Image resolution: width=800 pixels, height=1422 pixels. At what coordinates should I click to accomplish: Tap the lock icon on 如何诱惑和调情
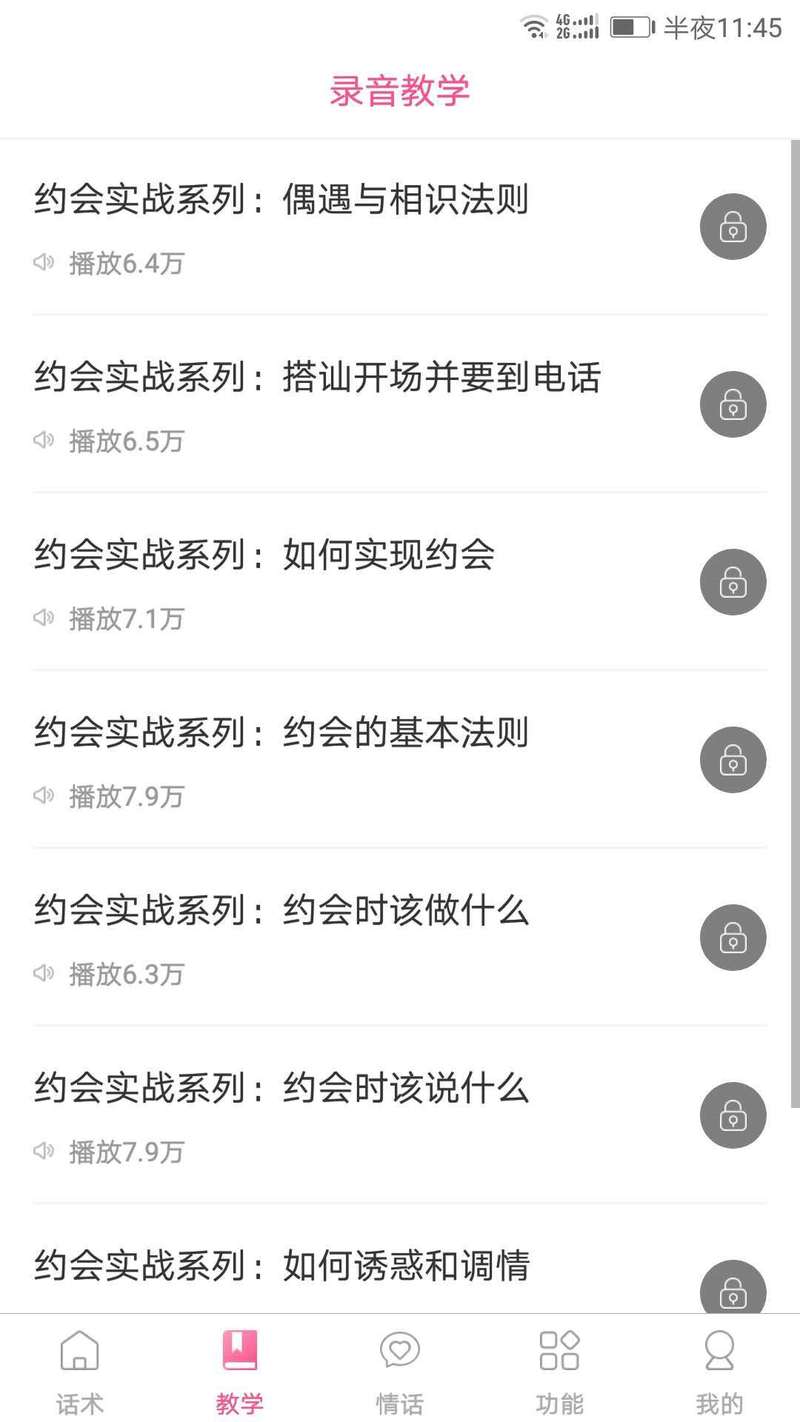[x=733, y=1292]
